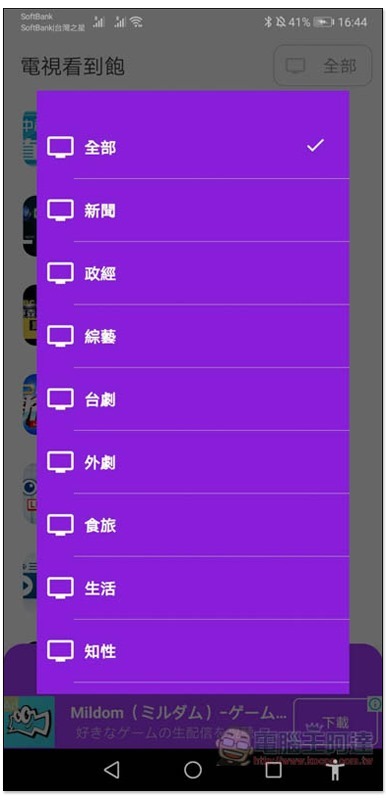Select the 全部 category option
This screenshot has width=386, height=800.
pyautogui.click(x=193, y=147)
